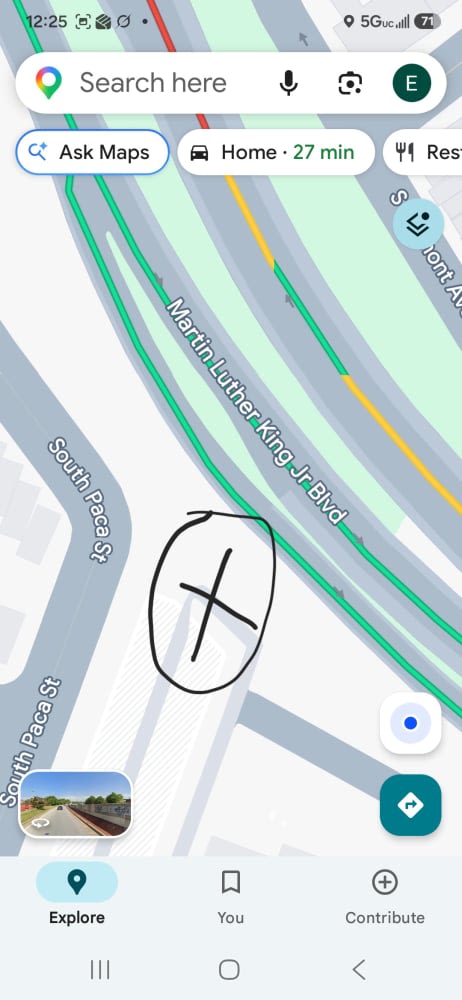The image size is (462, 1000).
Task: Start voice search with the microphone
Action: click(288, 83)
